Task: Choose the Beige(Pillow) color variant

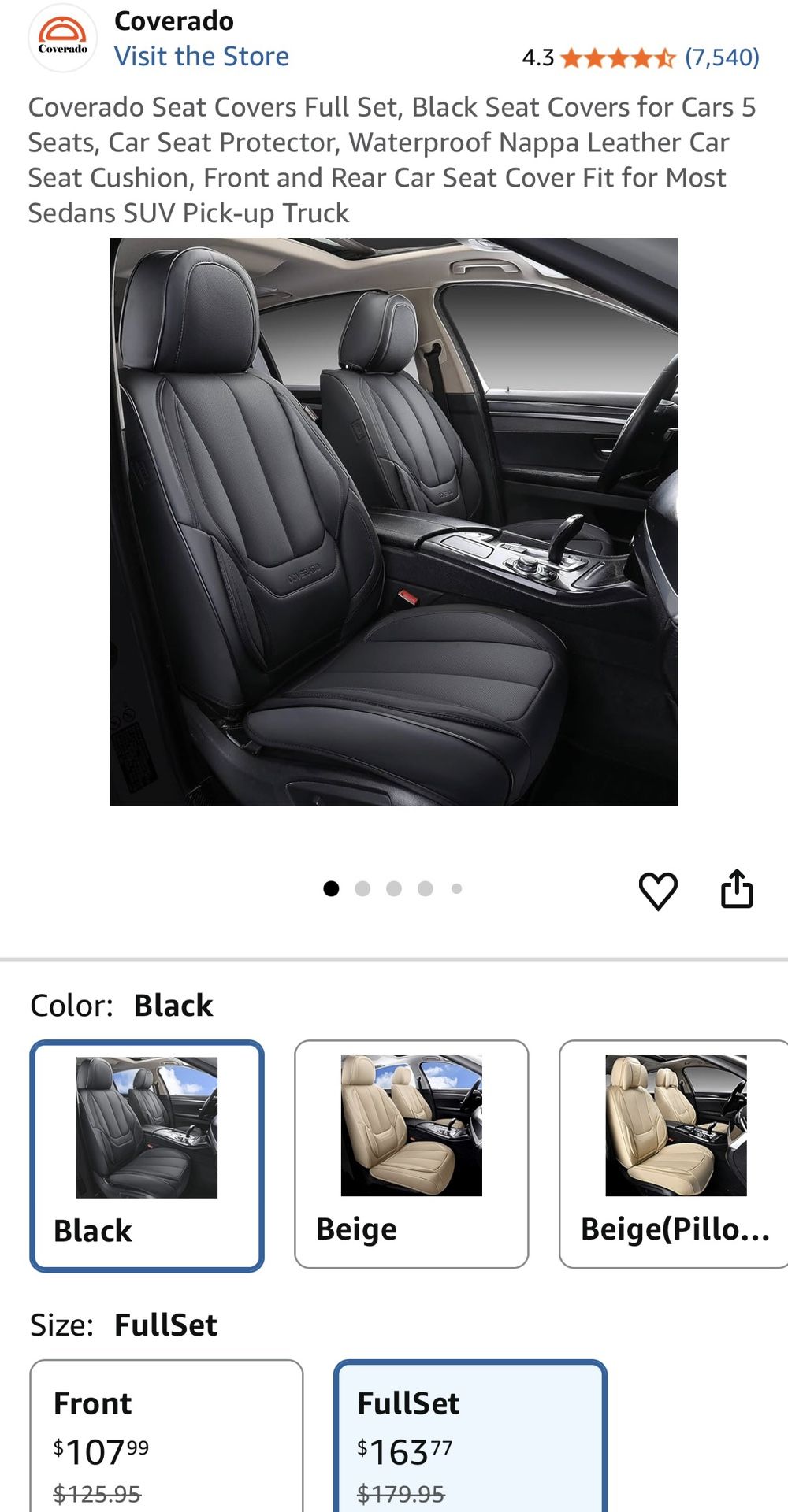Action: point(675,1154)
